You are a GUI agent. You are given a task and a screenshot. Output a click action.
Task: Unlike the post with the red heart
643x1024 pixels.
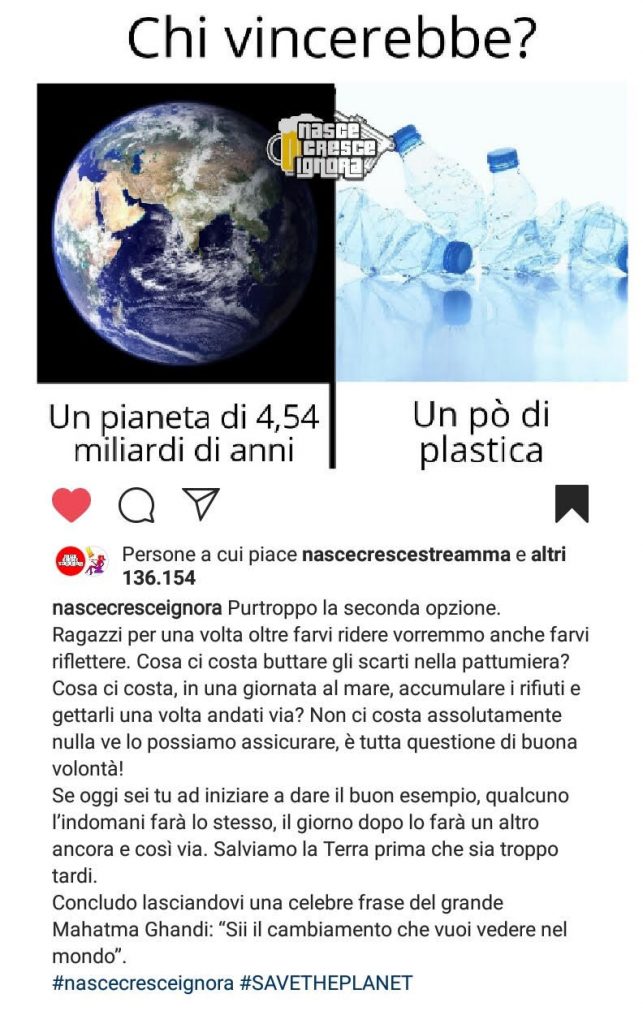pos(72,505)
